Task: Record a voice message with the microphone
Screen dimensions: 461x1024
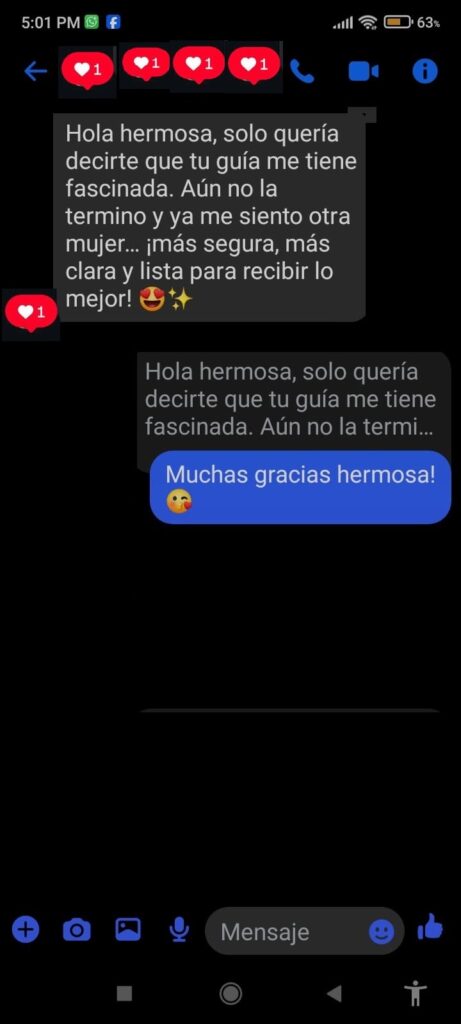Action: (179, 929)
